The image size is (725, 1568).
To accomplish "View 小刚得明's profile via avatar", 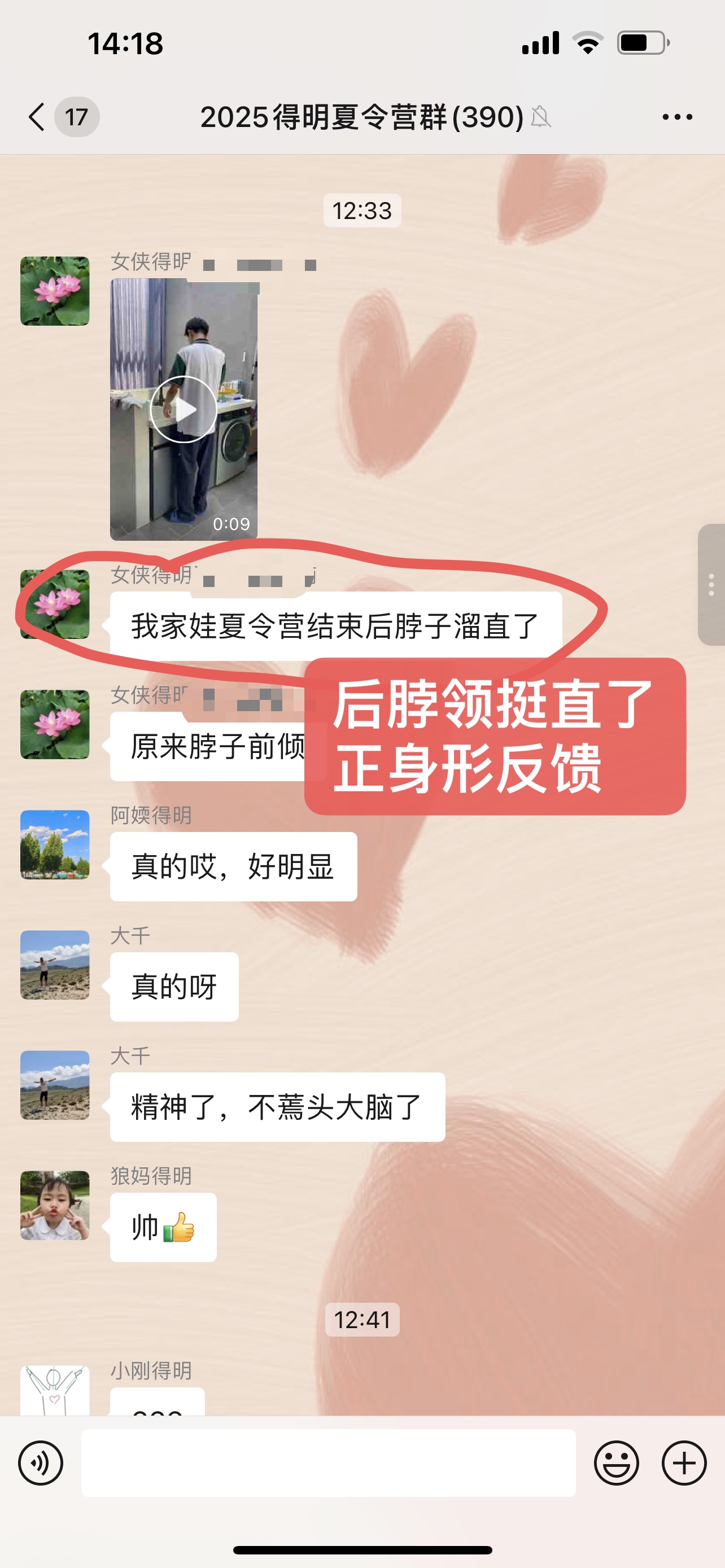I will [55, 1391].
